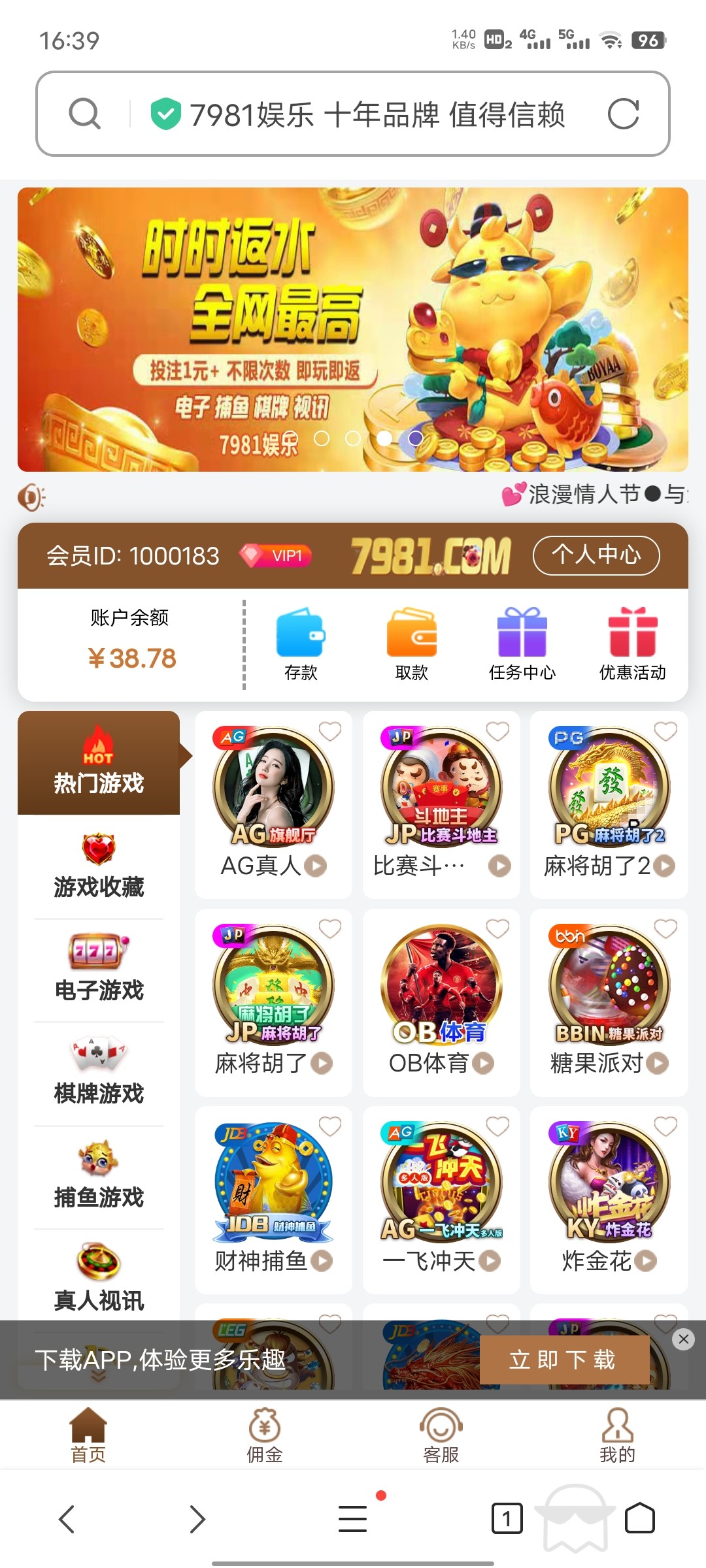The height and width of the screenshot is (1568, 706).
Task: View 优惠活动 promotions
Action: coord(632,644)
